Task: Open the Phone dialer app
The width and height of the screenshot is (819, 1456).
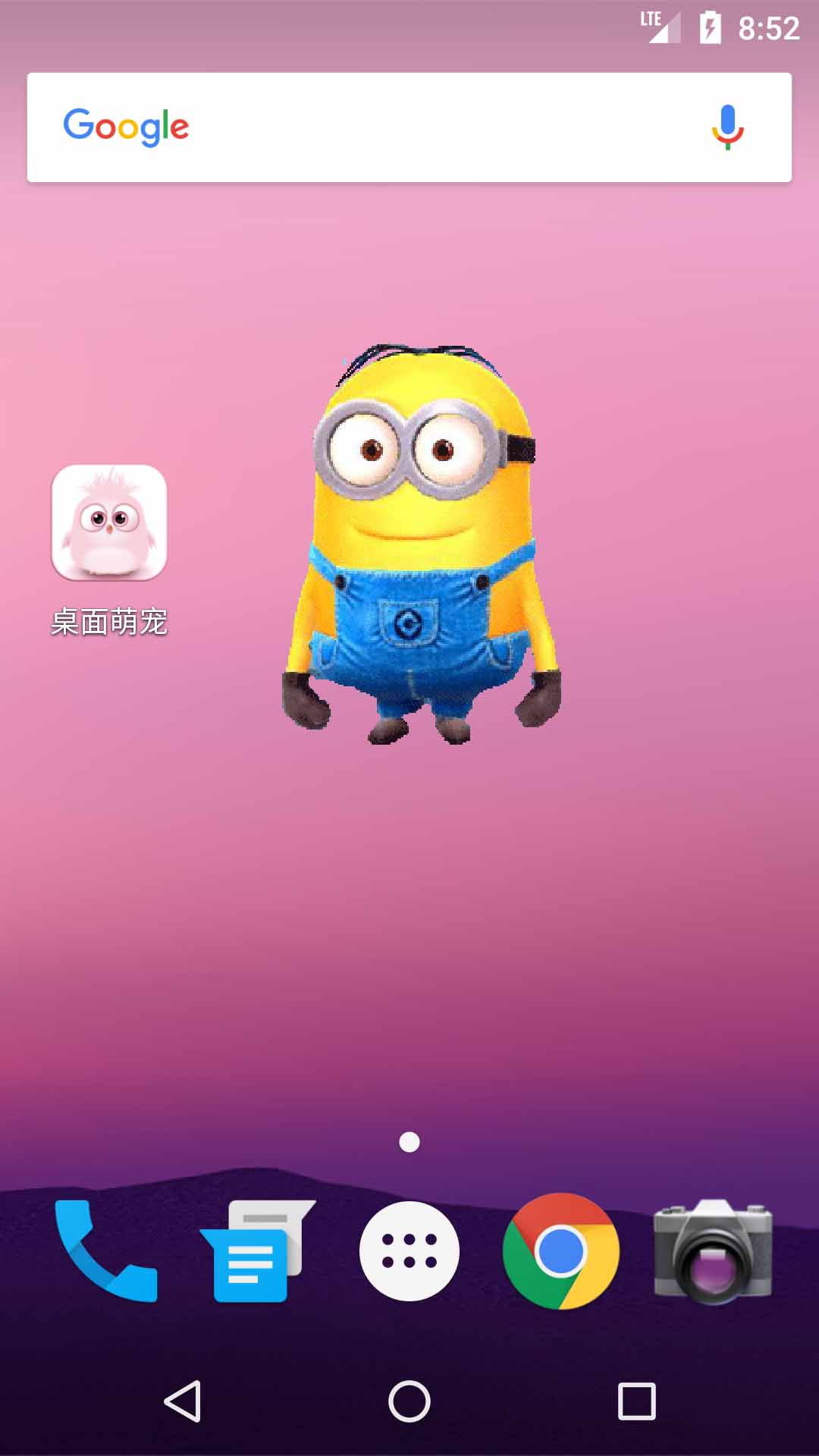Action: tap(106, 1251)
